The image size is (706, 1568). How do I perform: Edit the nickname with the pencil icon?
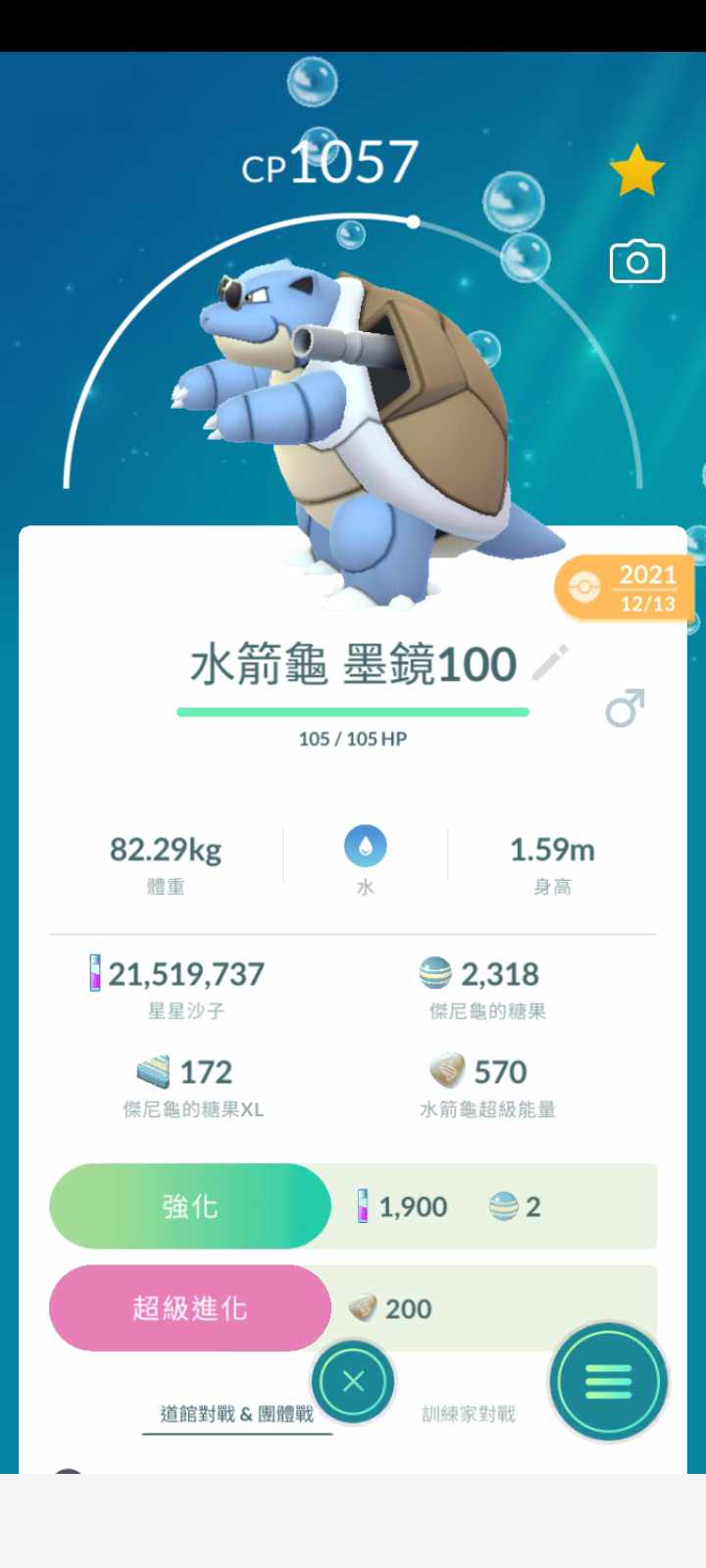pyautogui.click(x=550, y=663)
